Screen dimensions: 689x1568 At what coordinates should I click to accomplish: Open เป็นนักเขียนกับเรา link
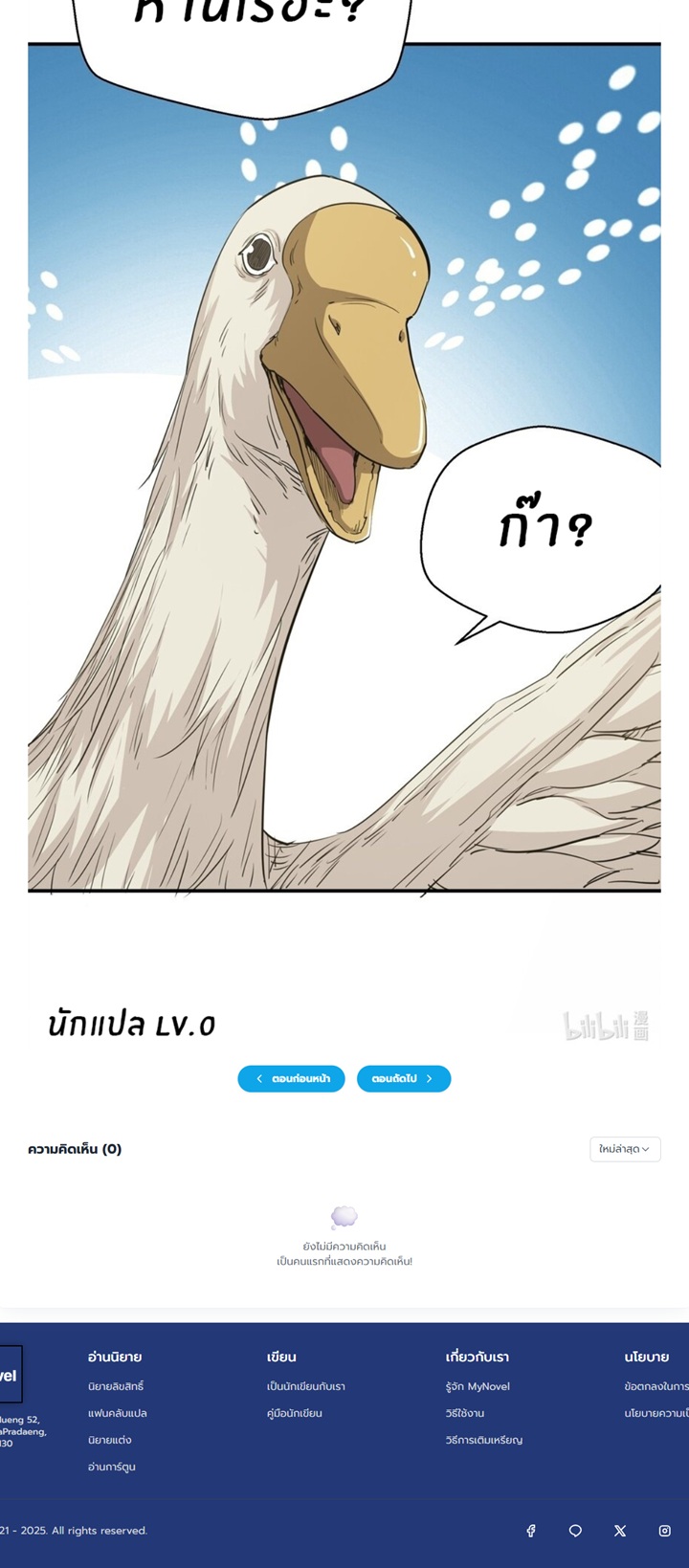click(306, 1386)
